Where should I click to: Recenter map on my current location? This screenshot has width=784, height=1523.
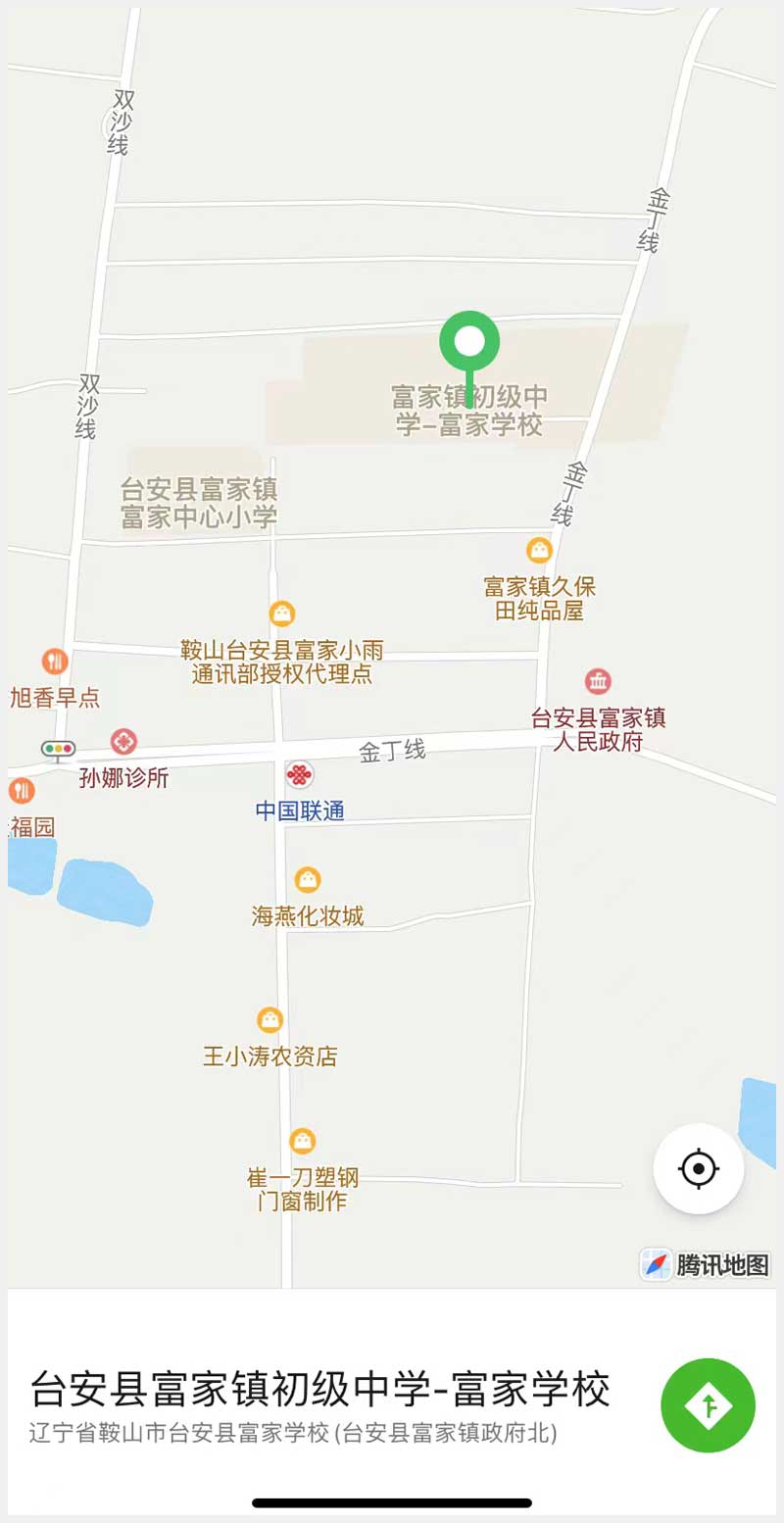(698, 1168)
